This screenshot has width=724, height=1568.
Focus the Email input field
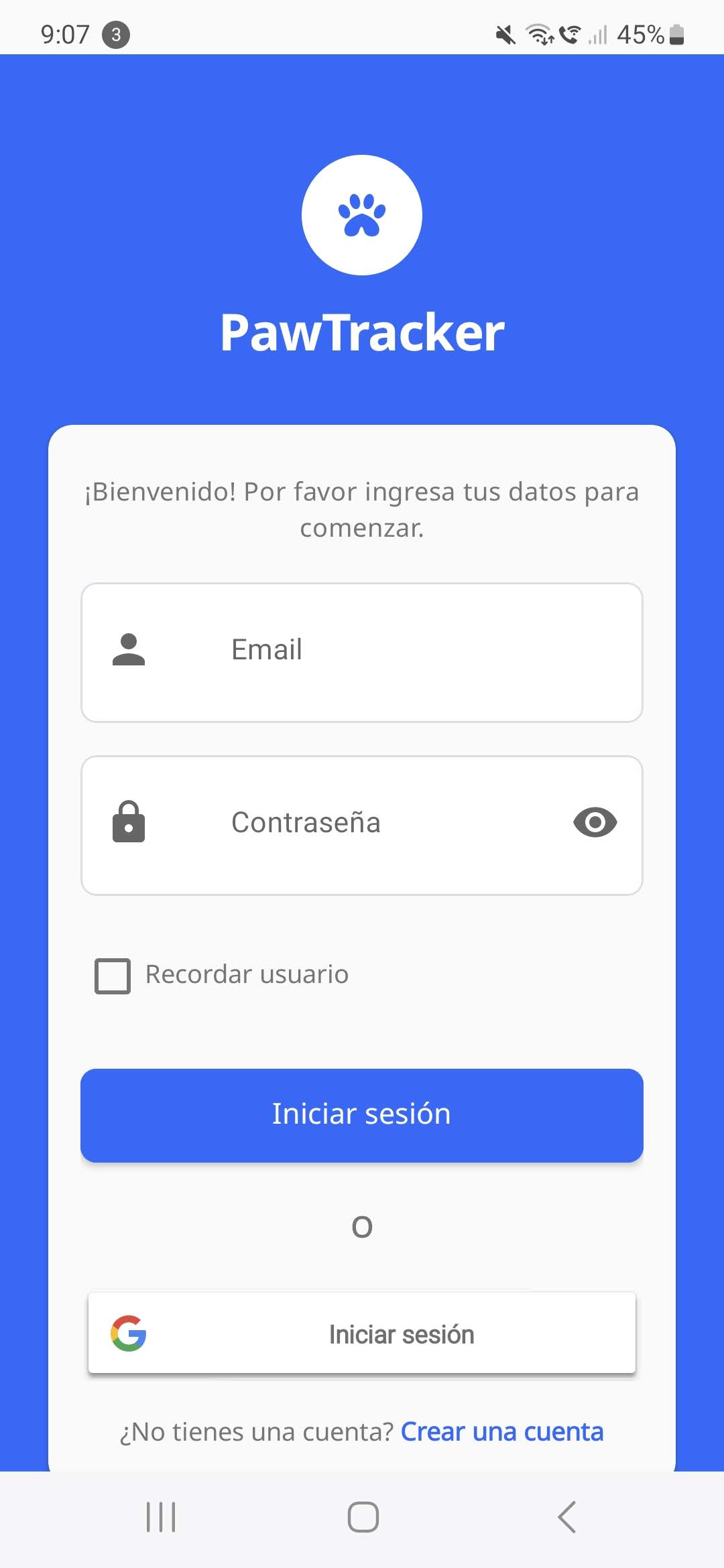click(362, 650)
